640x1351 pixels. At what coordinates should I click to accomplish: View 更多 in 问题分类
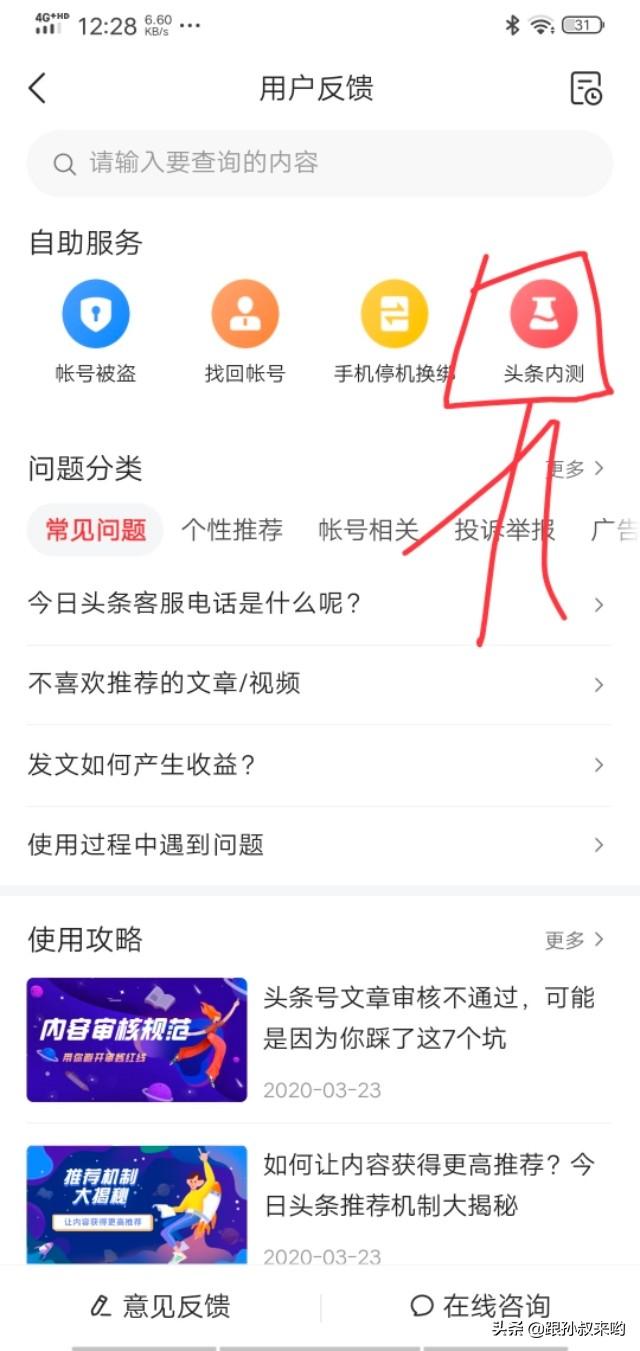[574, 468]
